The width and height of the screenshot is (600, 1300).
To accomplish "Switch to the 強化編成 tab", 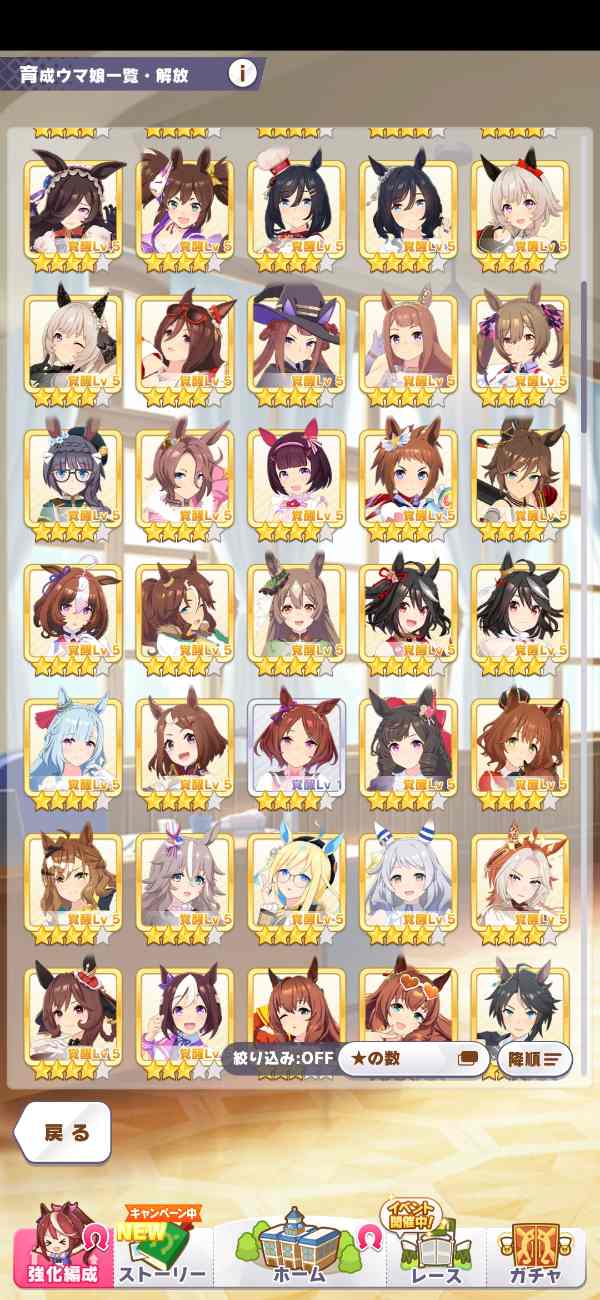I will pyautogui.click(x=63, y=1254).
